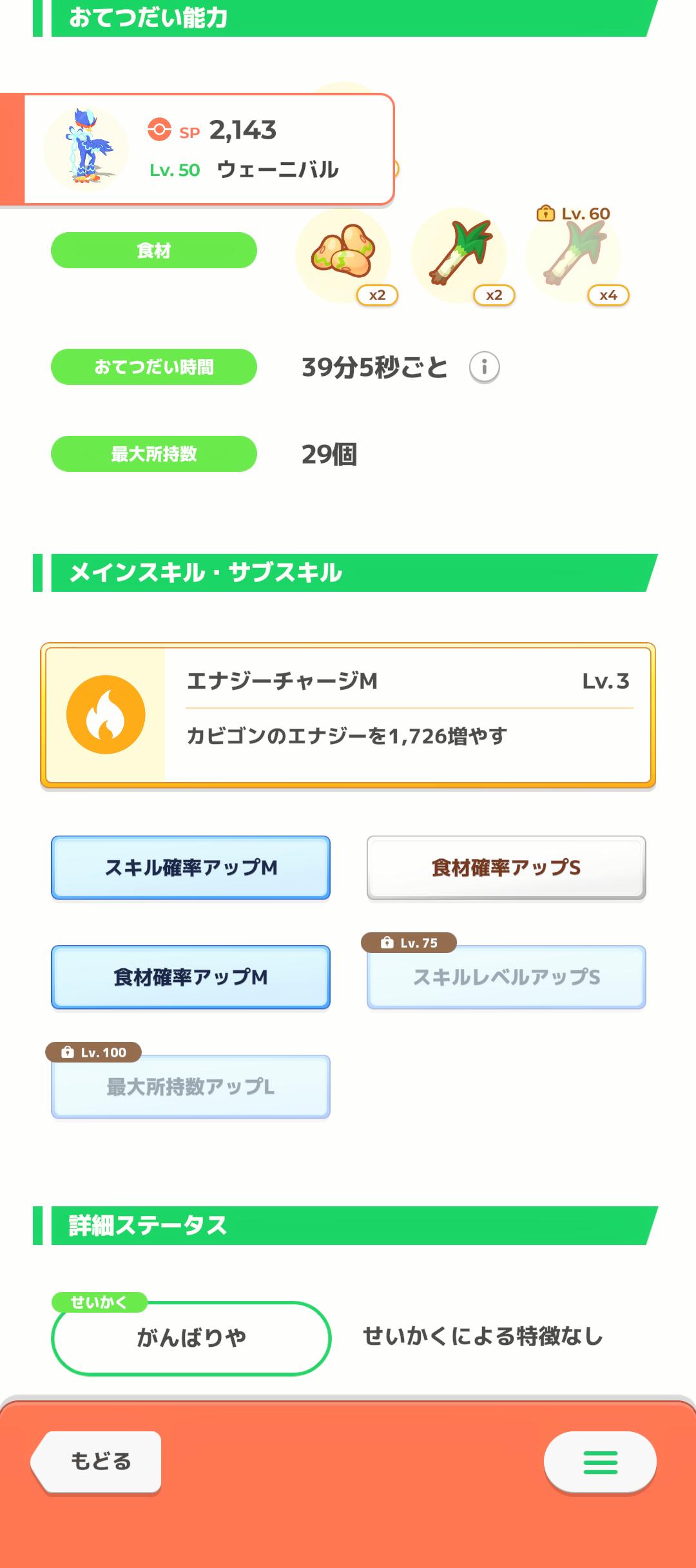Select the 食材確率アップS sub skill

(x=507, y=868)
